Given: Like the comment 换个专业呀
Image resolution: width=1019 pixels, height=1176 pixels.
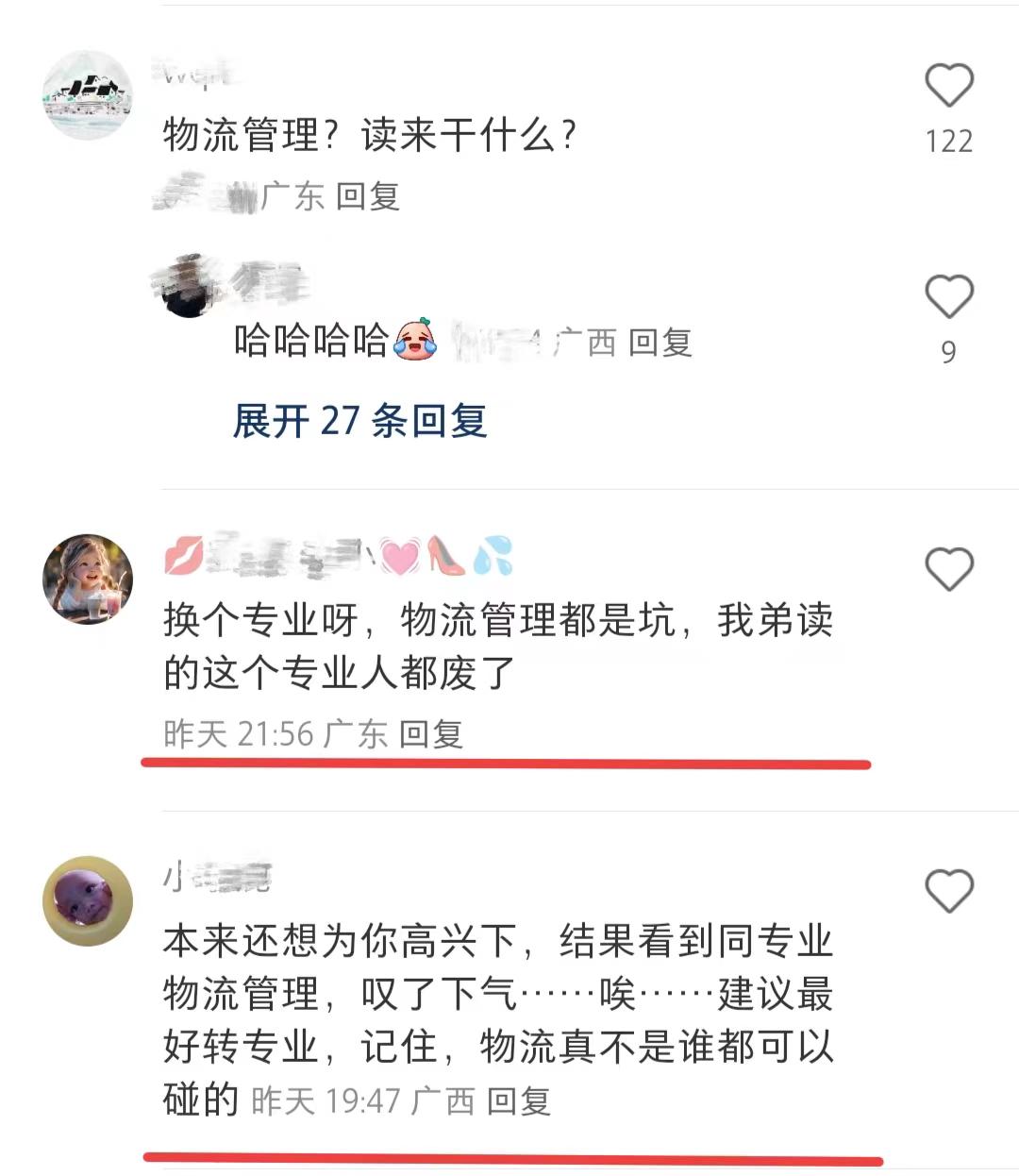Looking at the screenshot, I should 948,569.
